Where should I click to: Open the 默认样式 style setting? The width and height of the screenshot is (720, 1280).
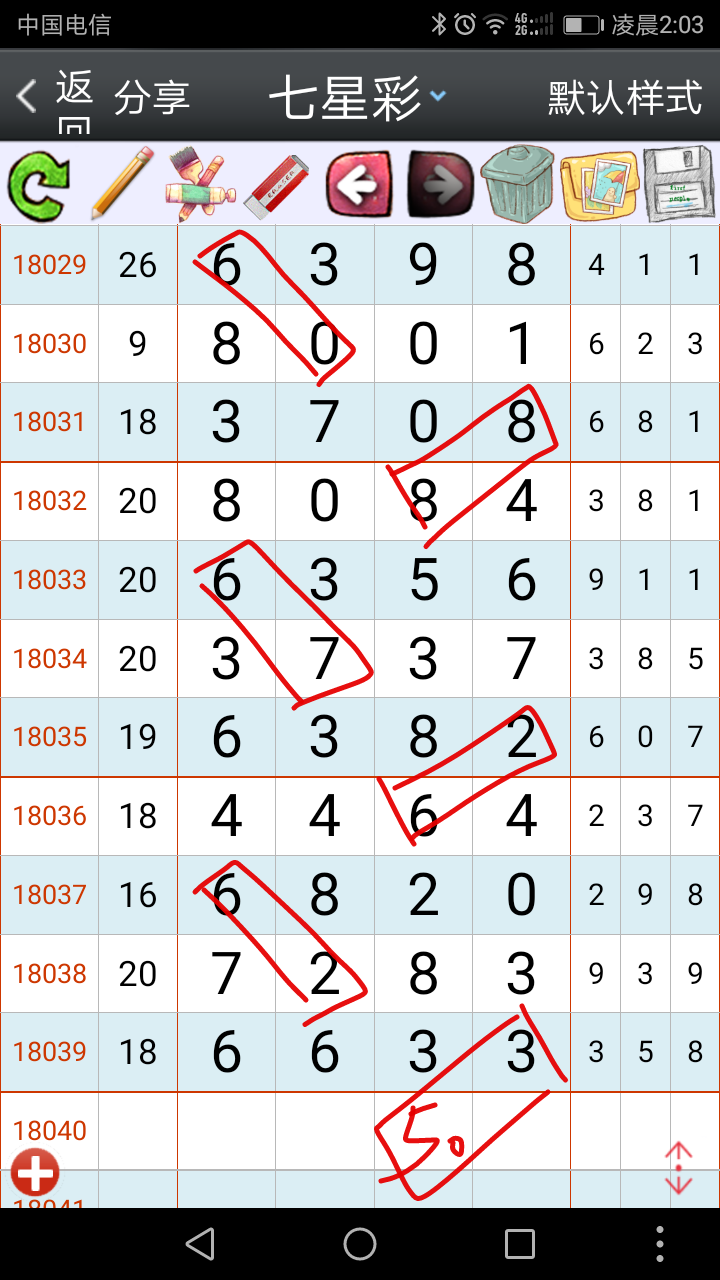pyautogui.click(x=625, y=98)
